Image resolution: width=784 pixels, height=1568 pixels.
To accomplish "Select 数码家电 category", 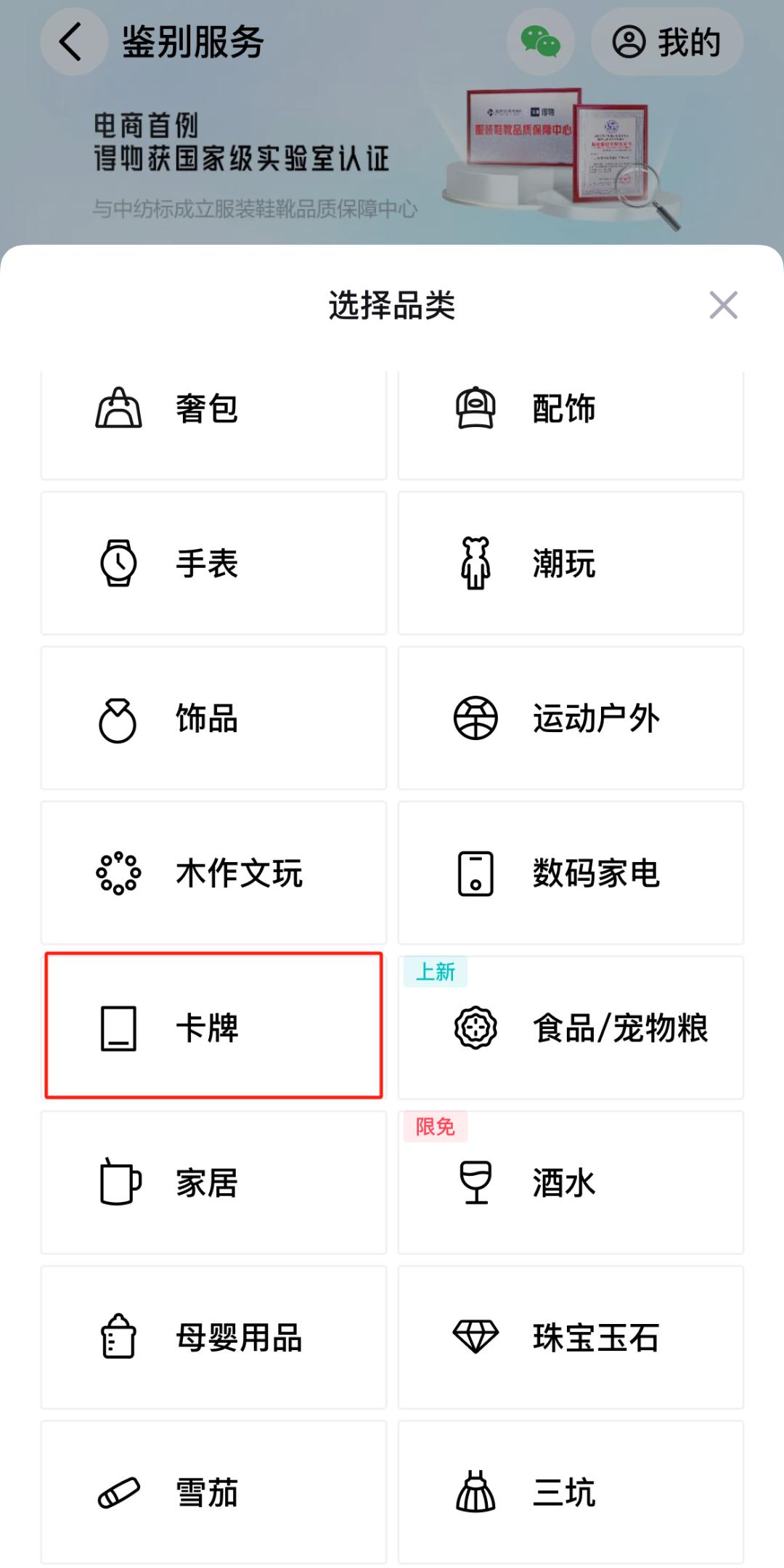I will 571,872.
